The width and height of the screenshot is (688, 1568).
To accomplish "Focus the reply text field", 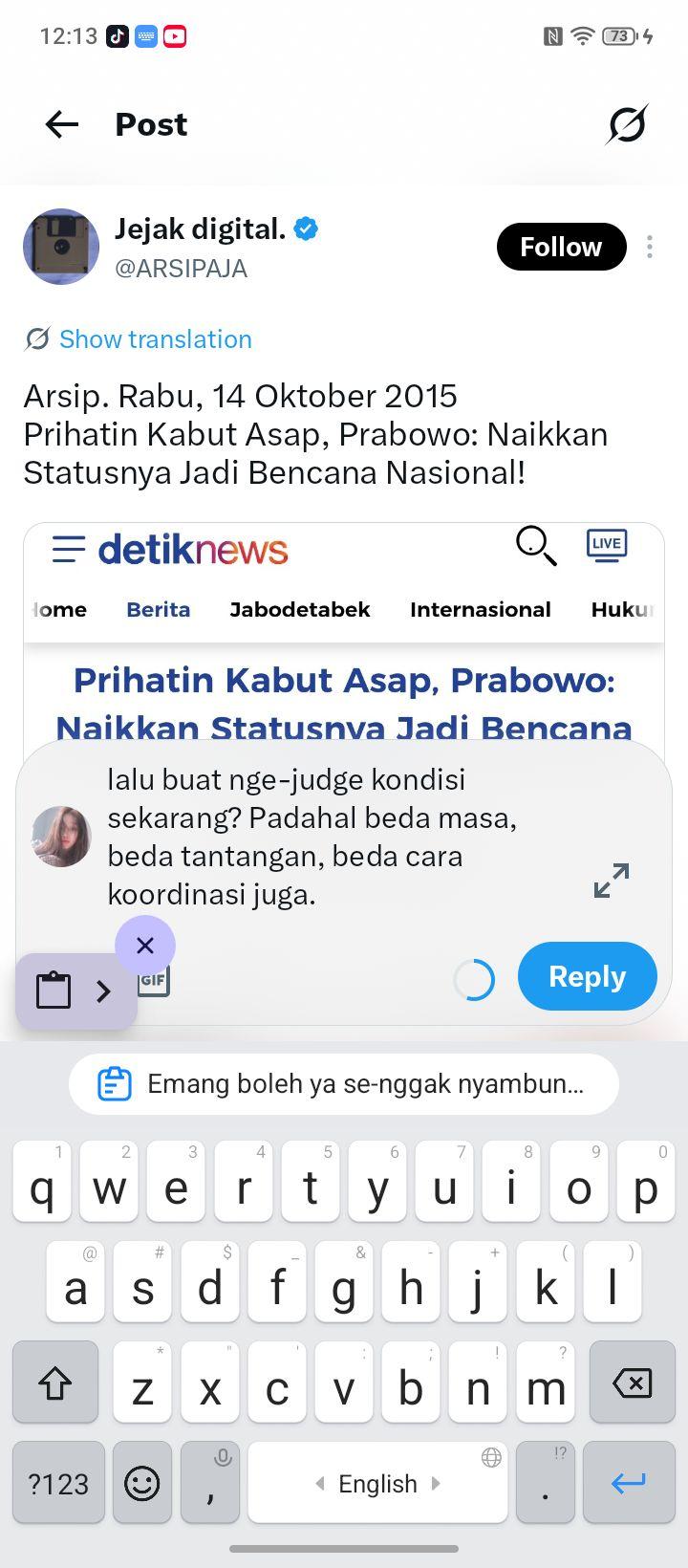I will pyautogui.click(x=334, y=837).
